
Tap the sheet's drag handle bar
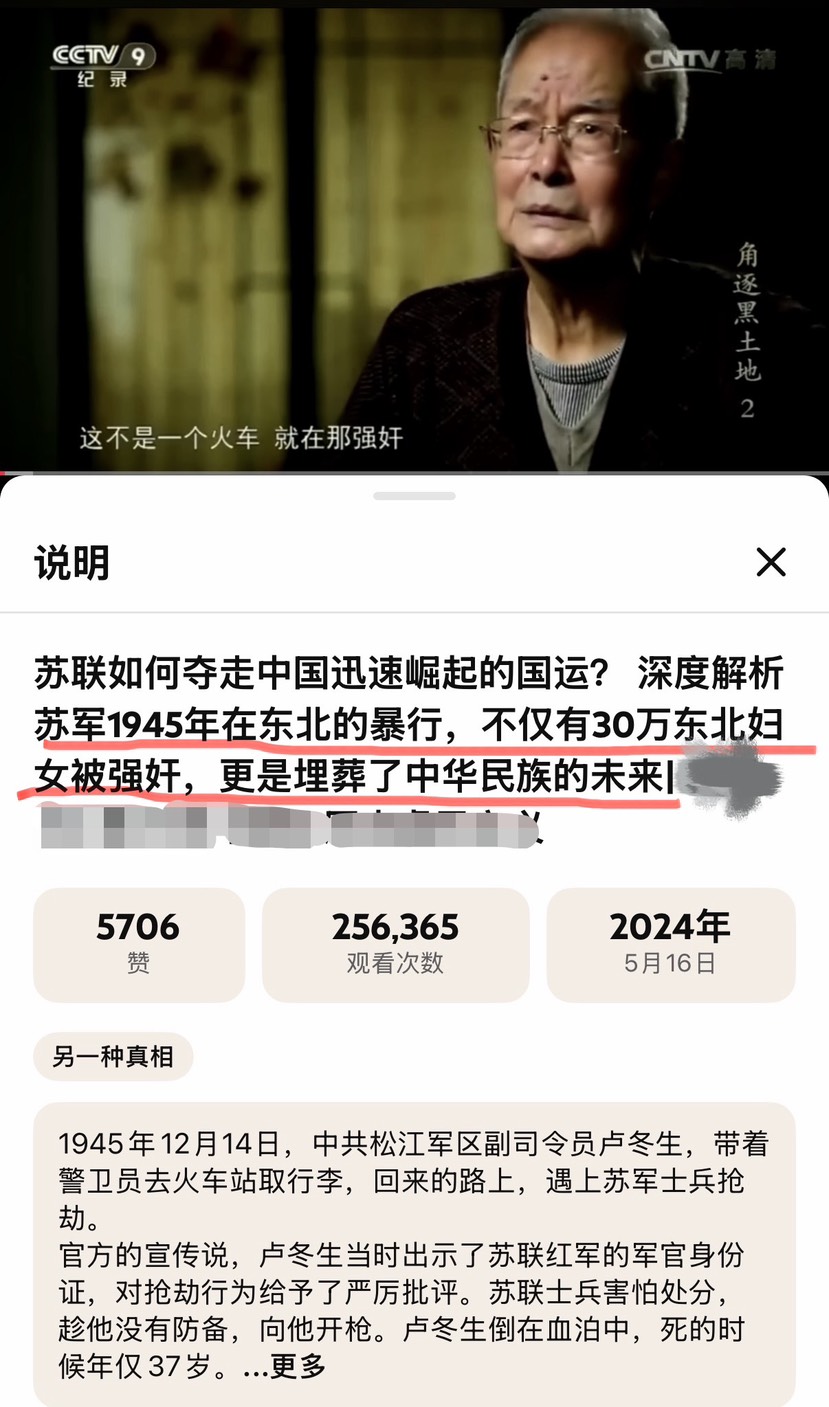[414, 495]
